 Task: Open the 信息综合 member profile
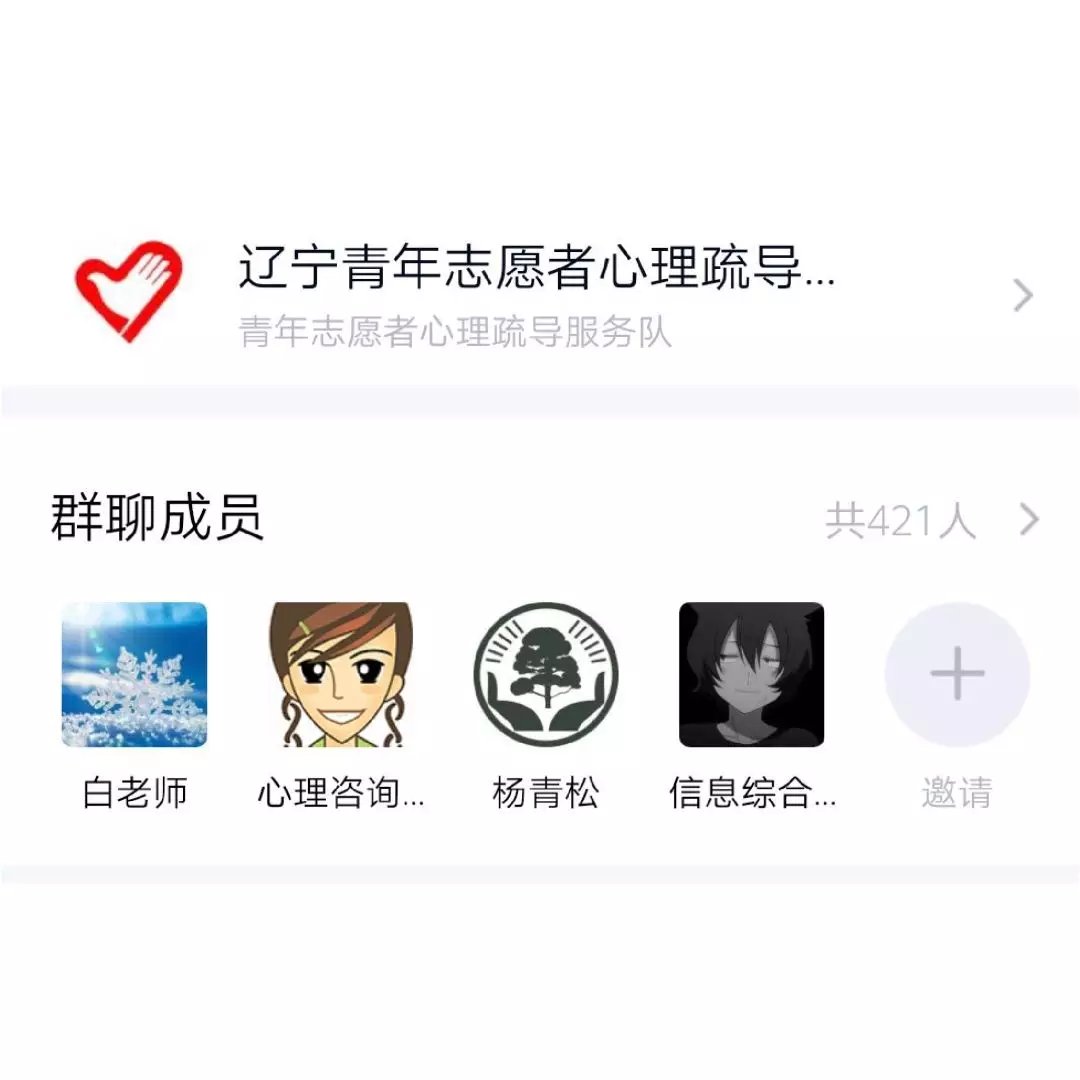click(x=751, y=675)
